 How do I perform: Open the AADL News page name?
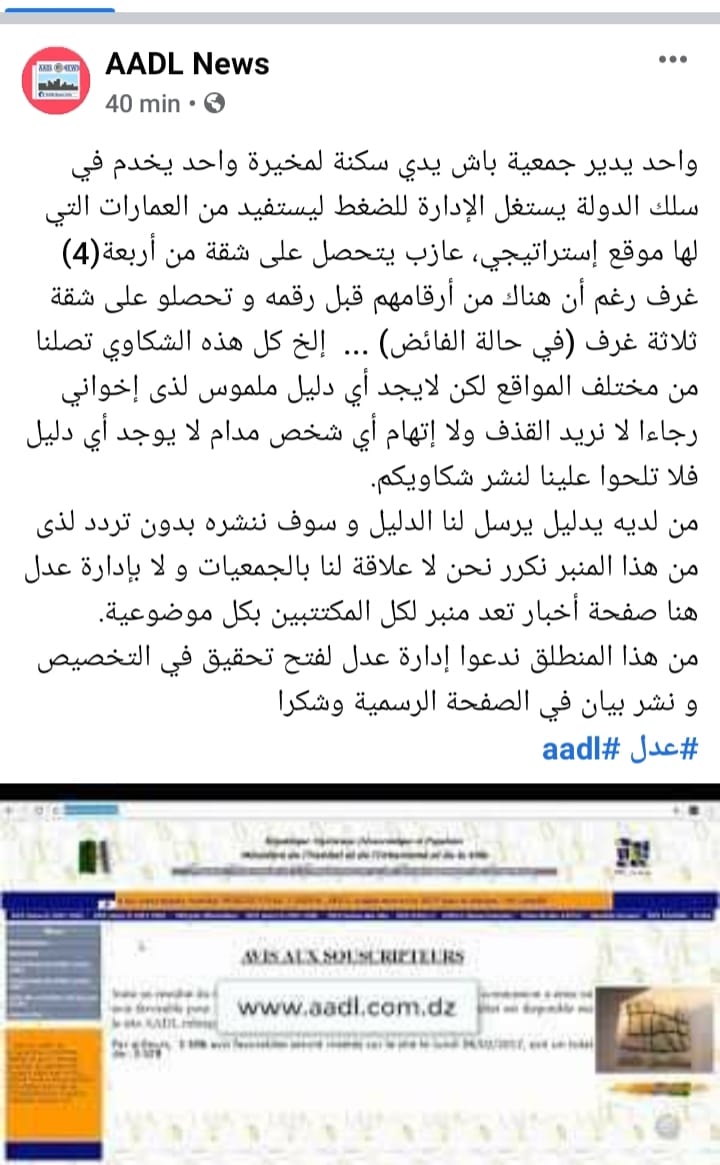coord(187,64)
